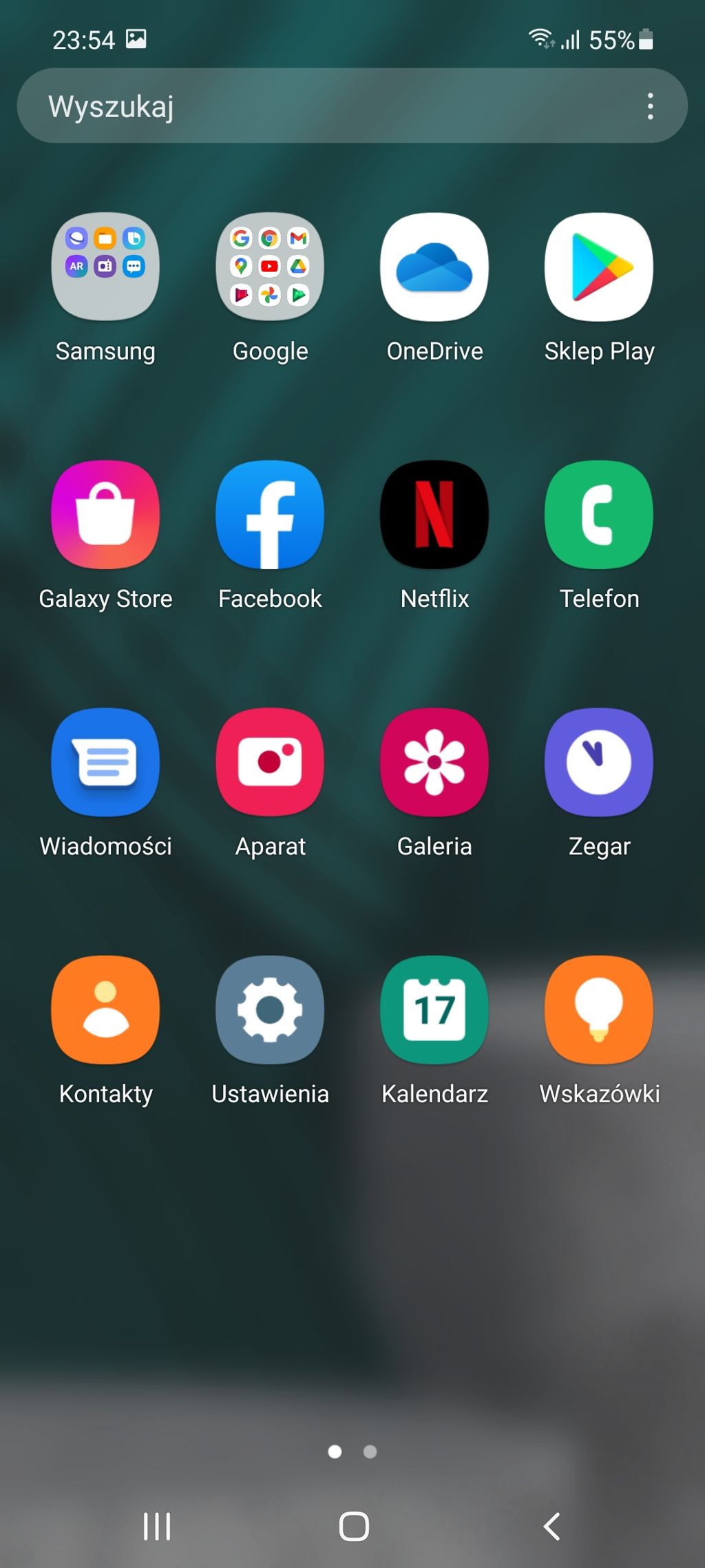Open Ustawienia settings
The height and width of the screenshot is (1568, 705).
click(x=270, y=1010)
